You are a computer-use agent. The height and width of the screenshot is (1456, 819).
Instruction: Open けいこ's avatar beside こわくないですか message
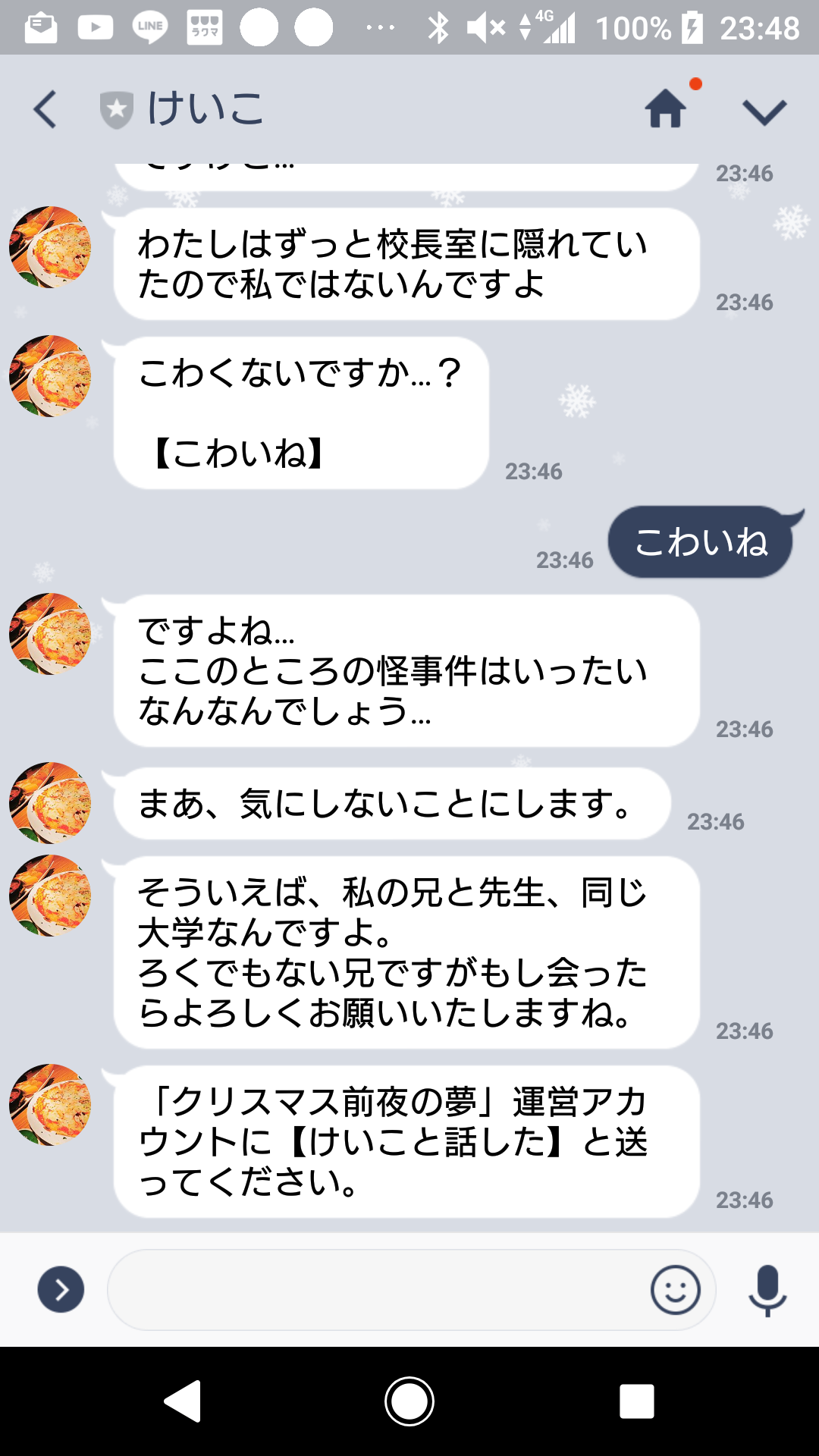(x=50, y=376)
